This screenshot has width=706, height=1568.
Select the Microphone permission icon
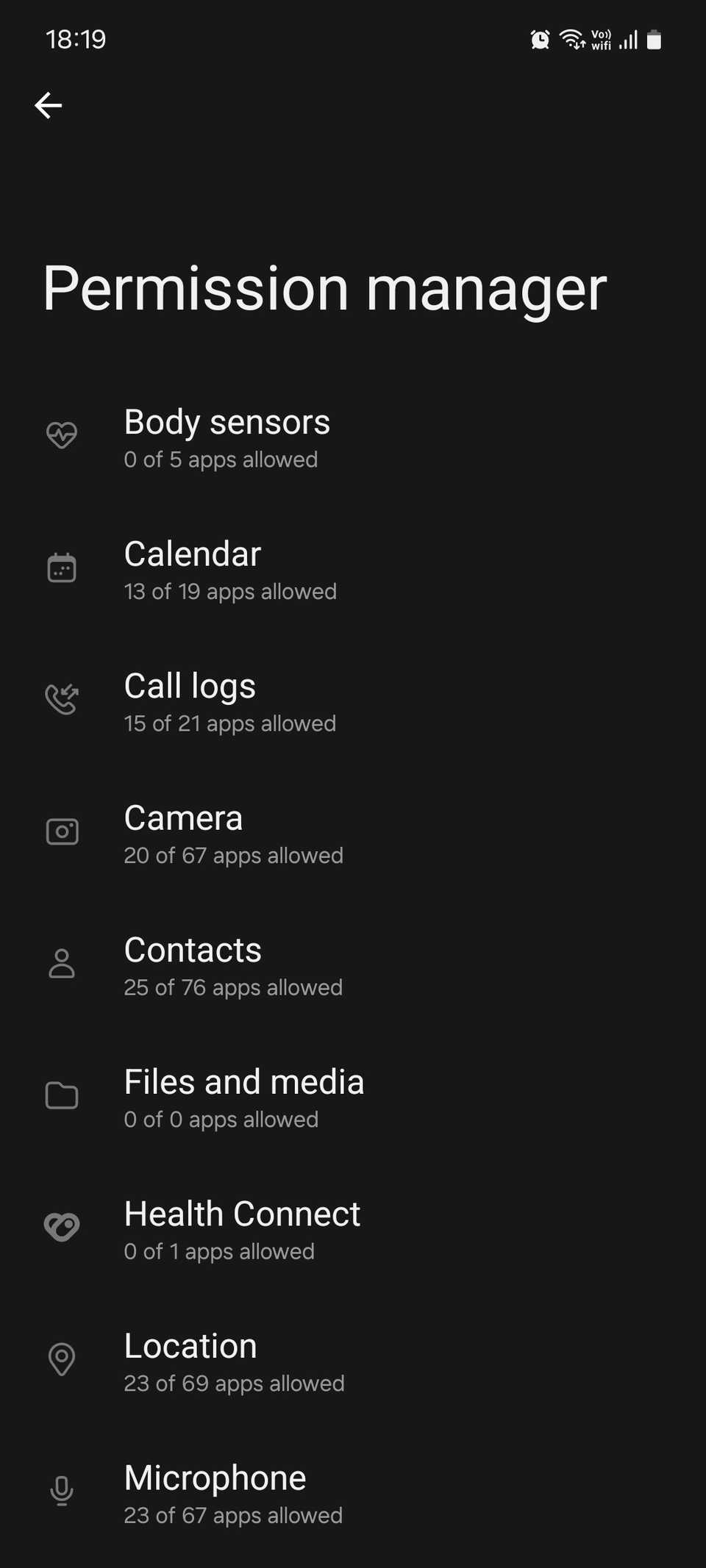click(62, 1490)
